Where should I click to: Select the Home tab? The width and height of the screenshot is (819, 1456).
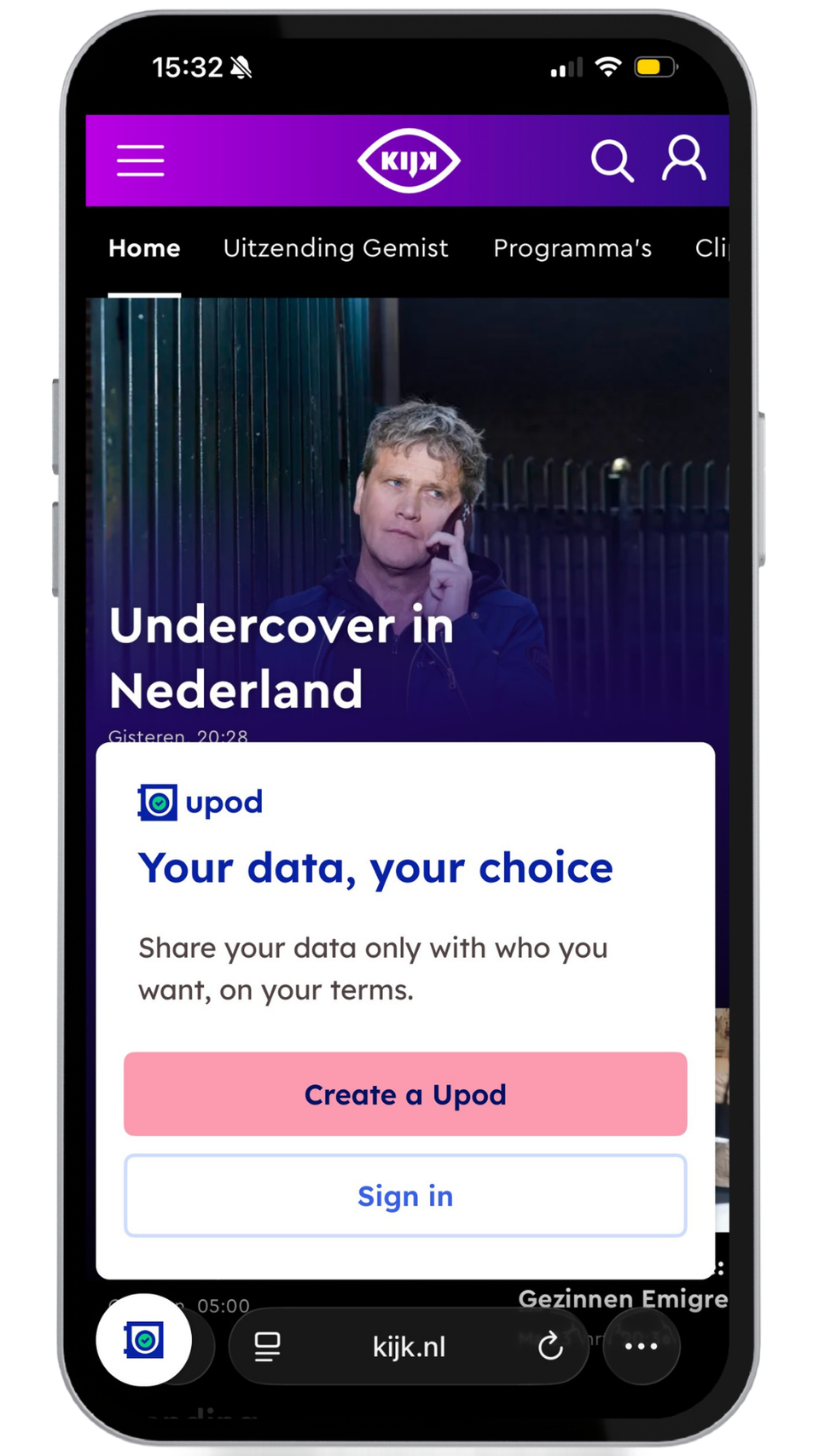(144, 248)
